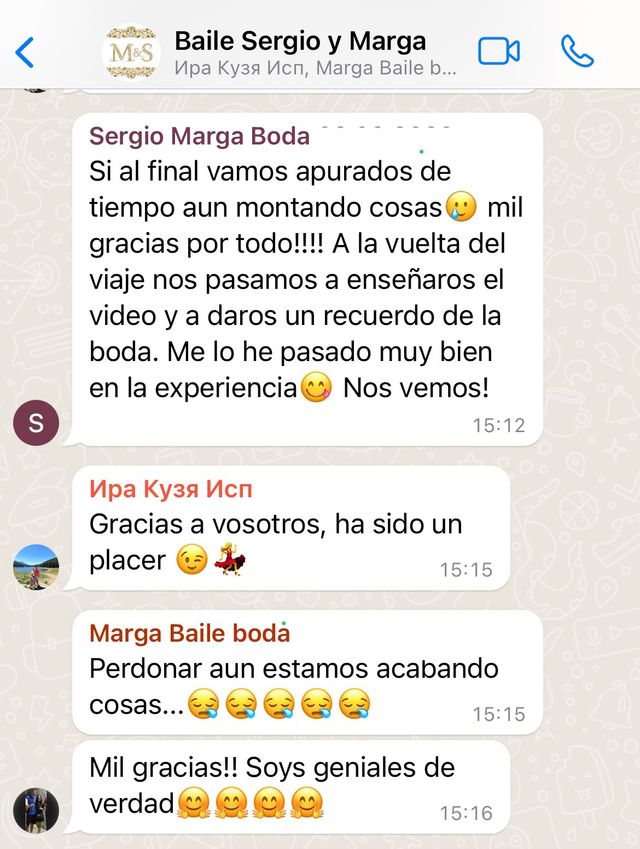This screenshot has height=849, width=640.
Task: Go back to the chat list
Action: (x=25, y=52)
